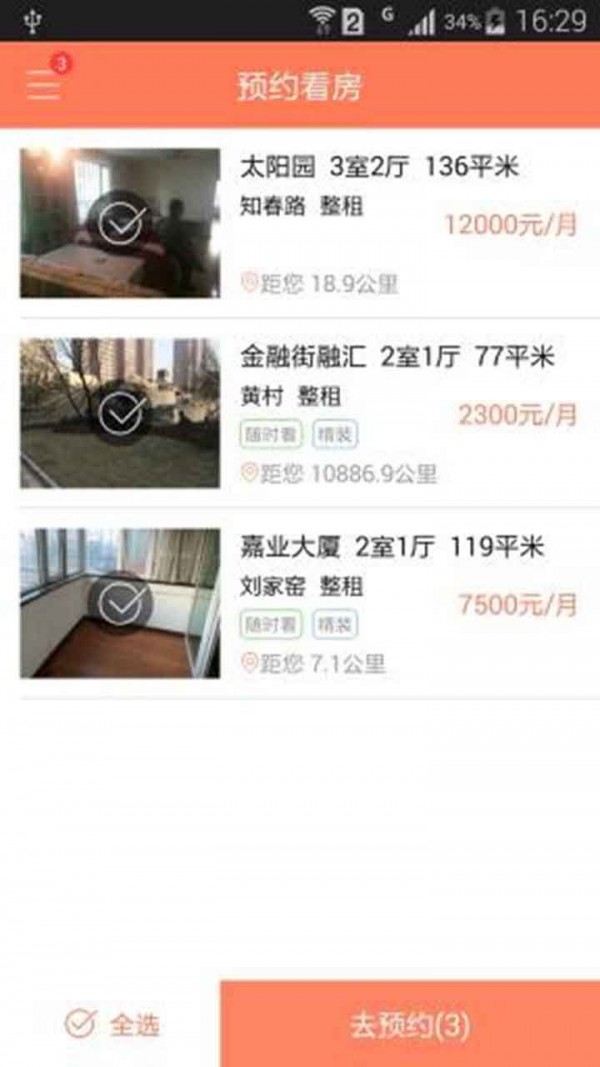Image resolution: width=600 pixels, height=1067 pixels.
Task: Open the 嘉业大厦 2室1厅 listing
Action: [x=391, y=547]
